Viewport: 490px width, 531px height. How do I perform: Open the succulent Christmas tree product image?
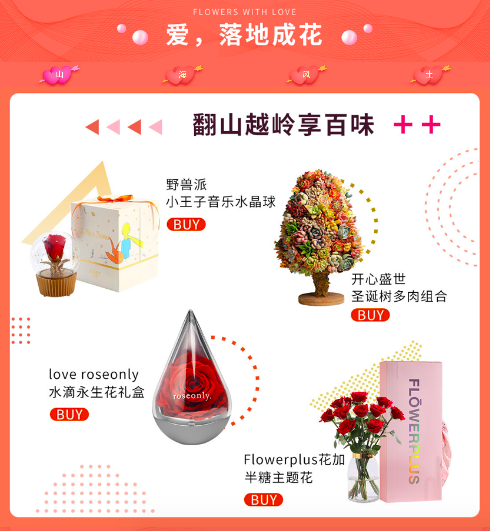pos(320,237)
